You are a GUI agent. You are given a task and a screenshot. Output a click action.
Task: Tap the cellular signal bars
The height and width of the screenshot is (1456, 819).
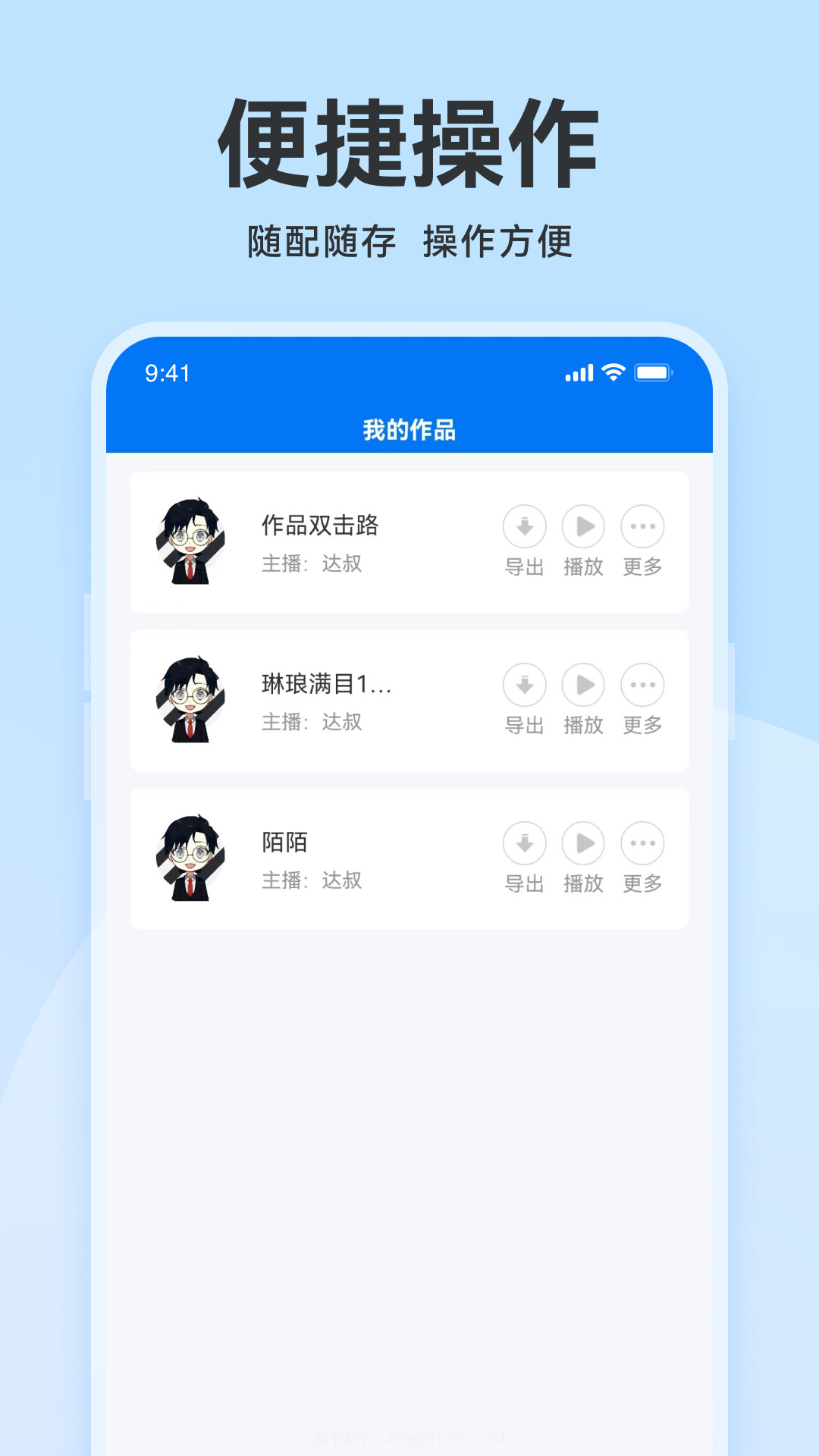coord(578,372)
